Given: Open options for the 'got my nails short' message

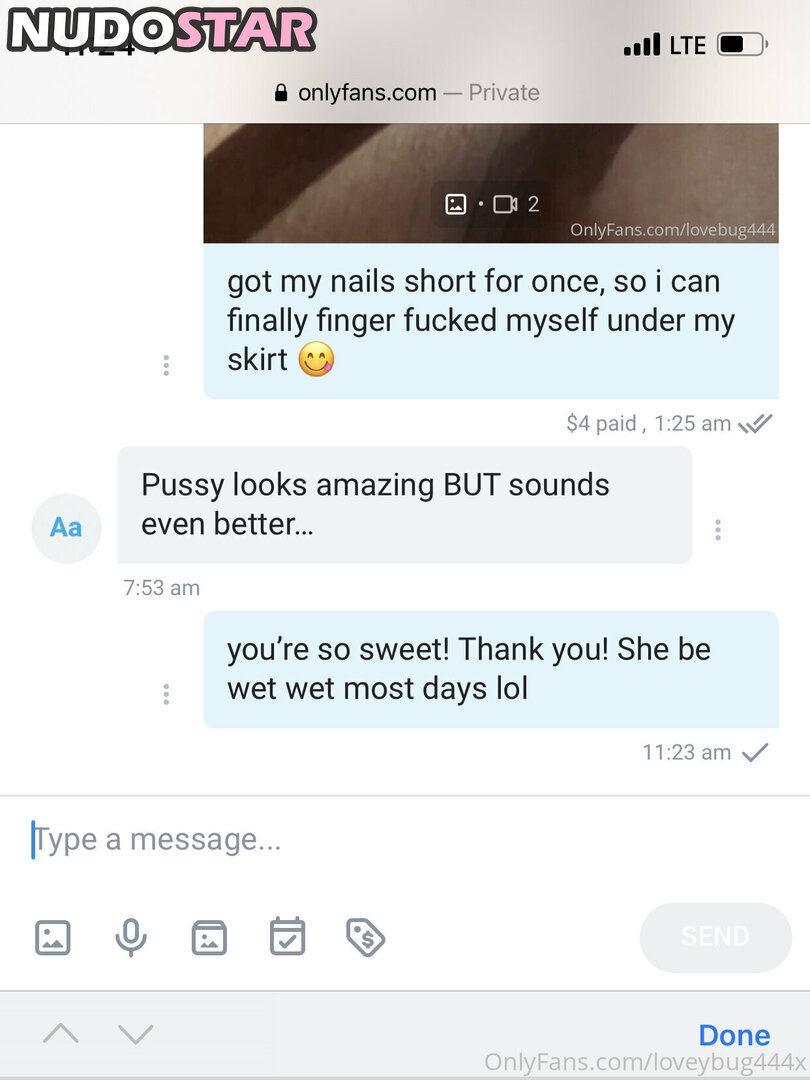Looking at the screenshot, I should pyautogui.click(x=166, y=365).
